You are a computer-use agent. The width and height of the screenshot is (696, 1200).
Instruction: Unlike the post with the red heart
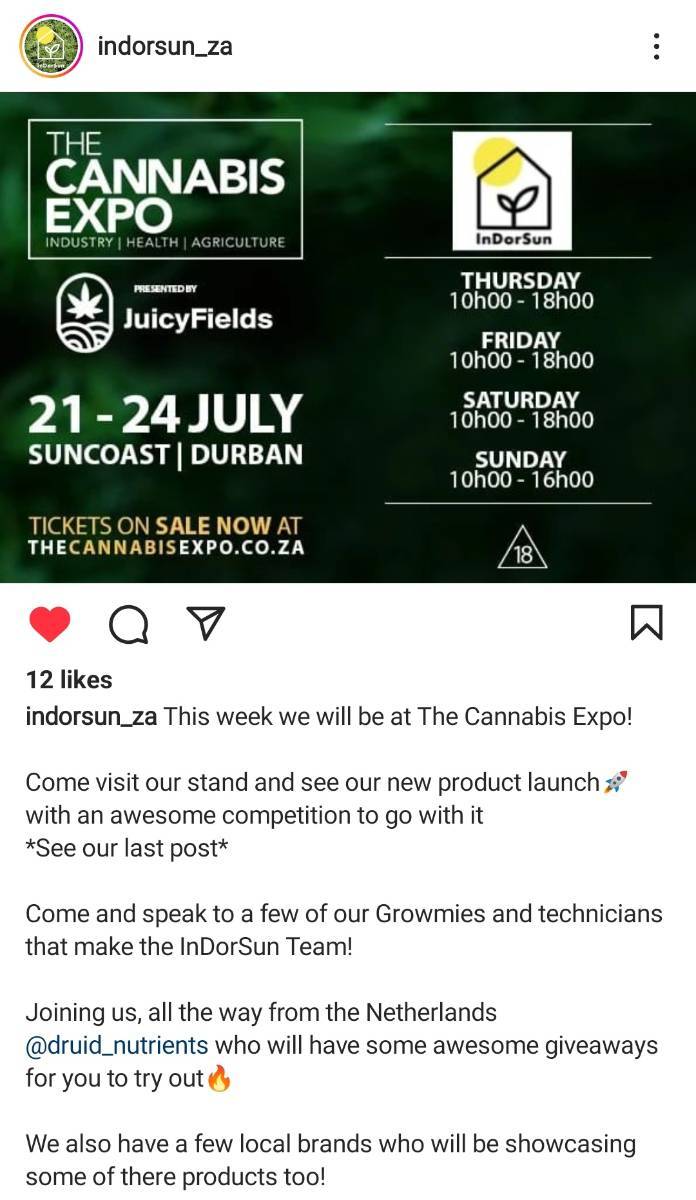point(50,625)
